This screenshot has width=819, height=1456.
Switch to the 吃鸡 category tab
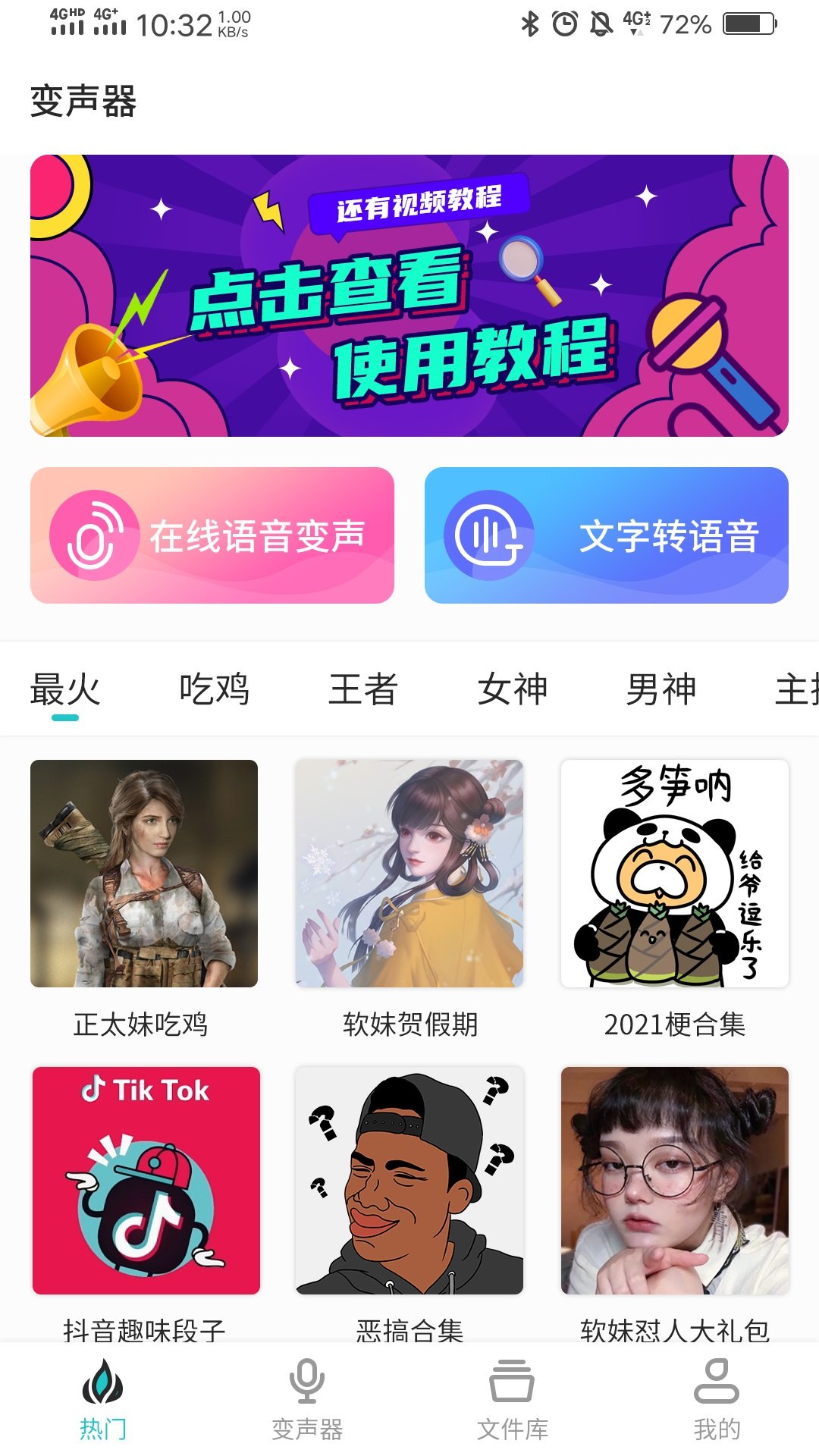pyautogui.click(x=215, y=690)
